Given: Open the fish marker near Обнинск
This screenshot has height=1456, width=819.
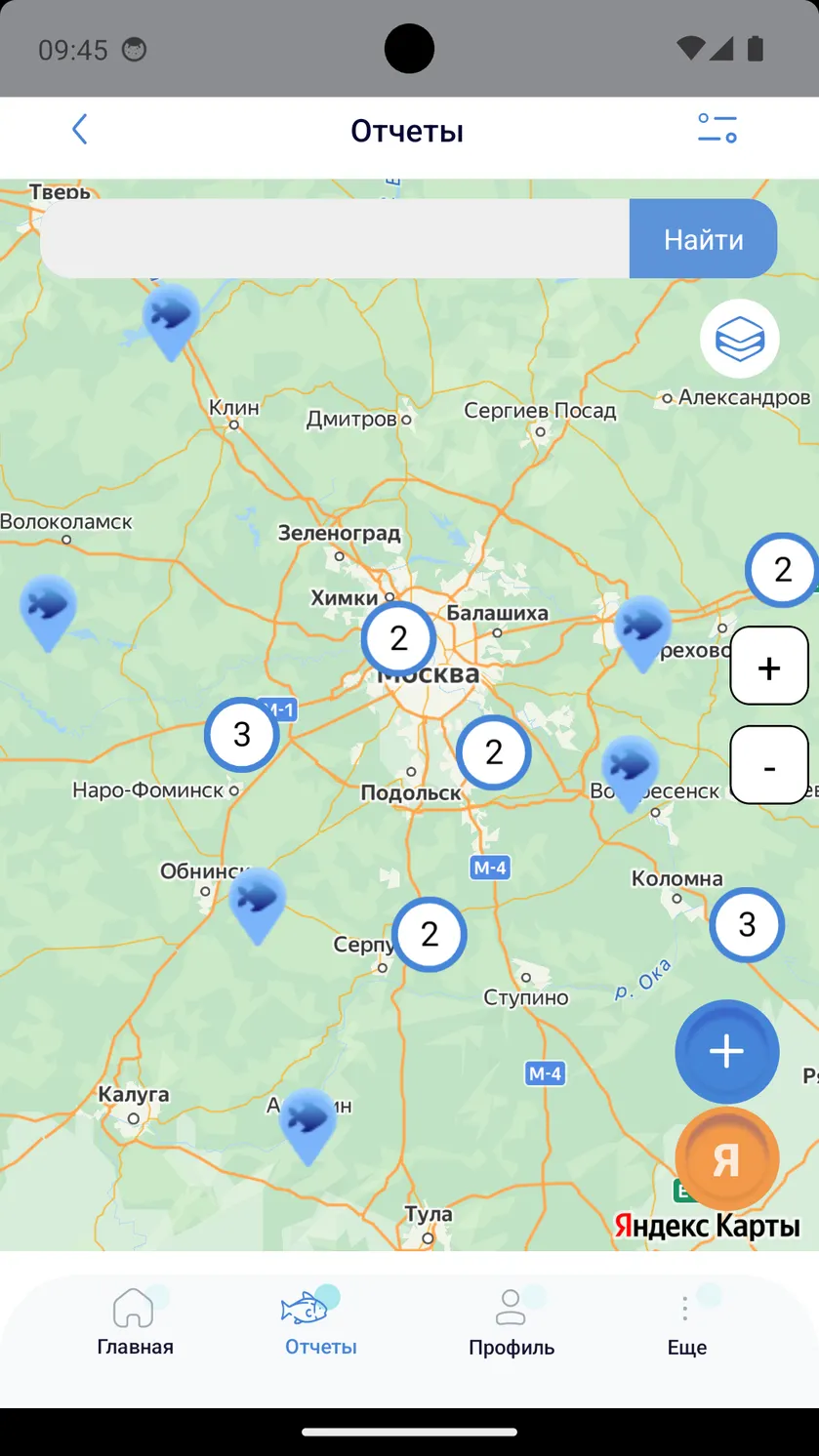Looking at the screenshot, I should pos(257,905).
